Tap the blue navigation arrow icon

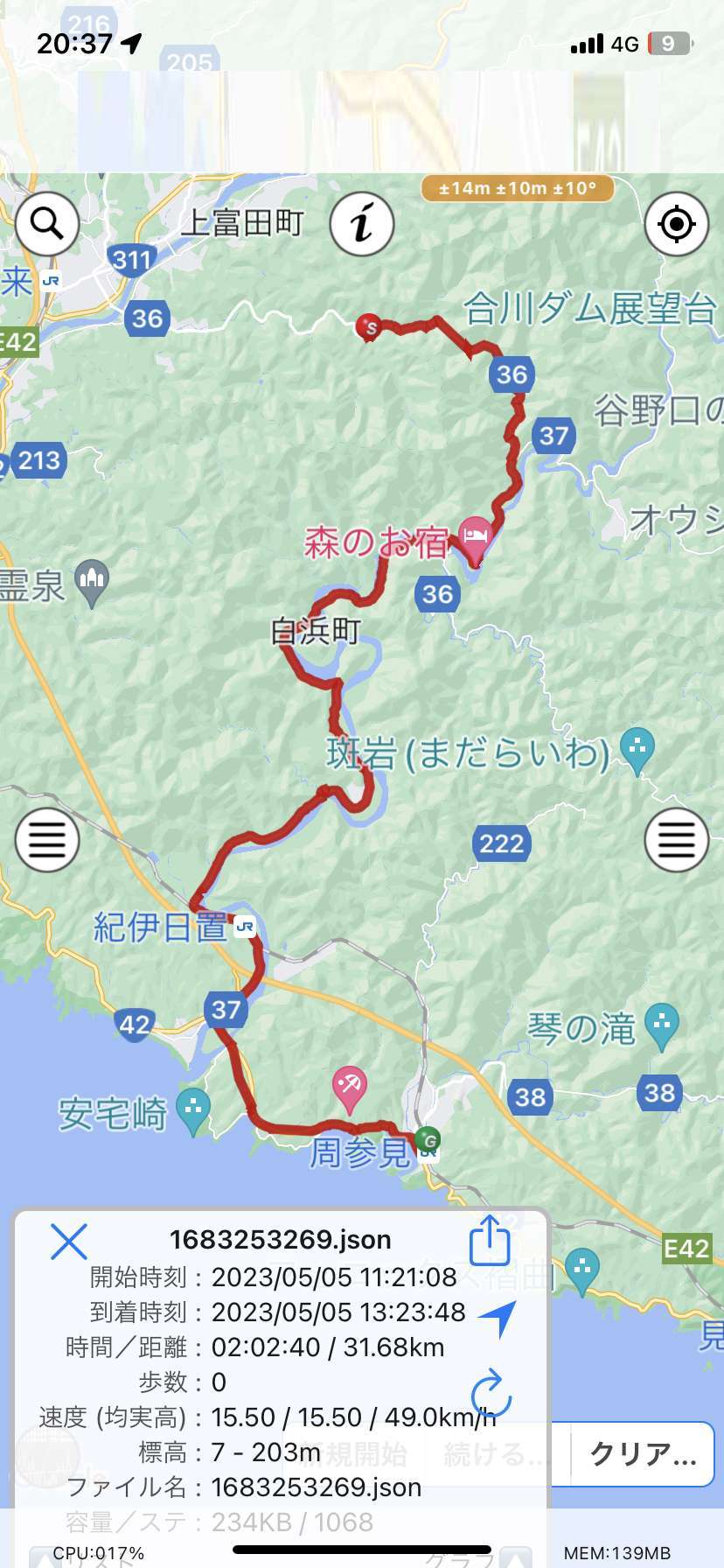[x=497, y=1318]
